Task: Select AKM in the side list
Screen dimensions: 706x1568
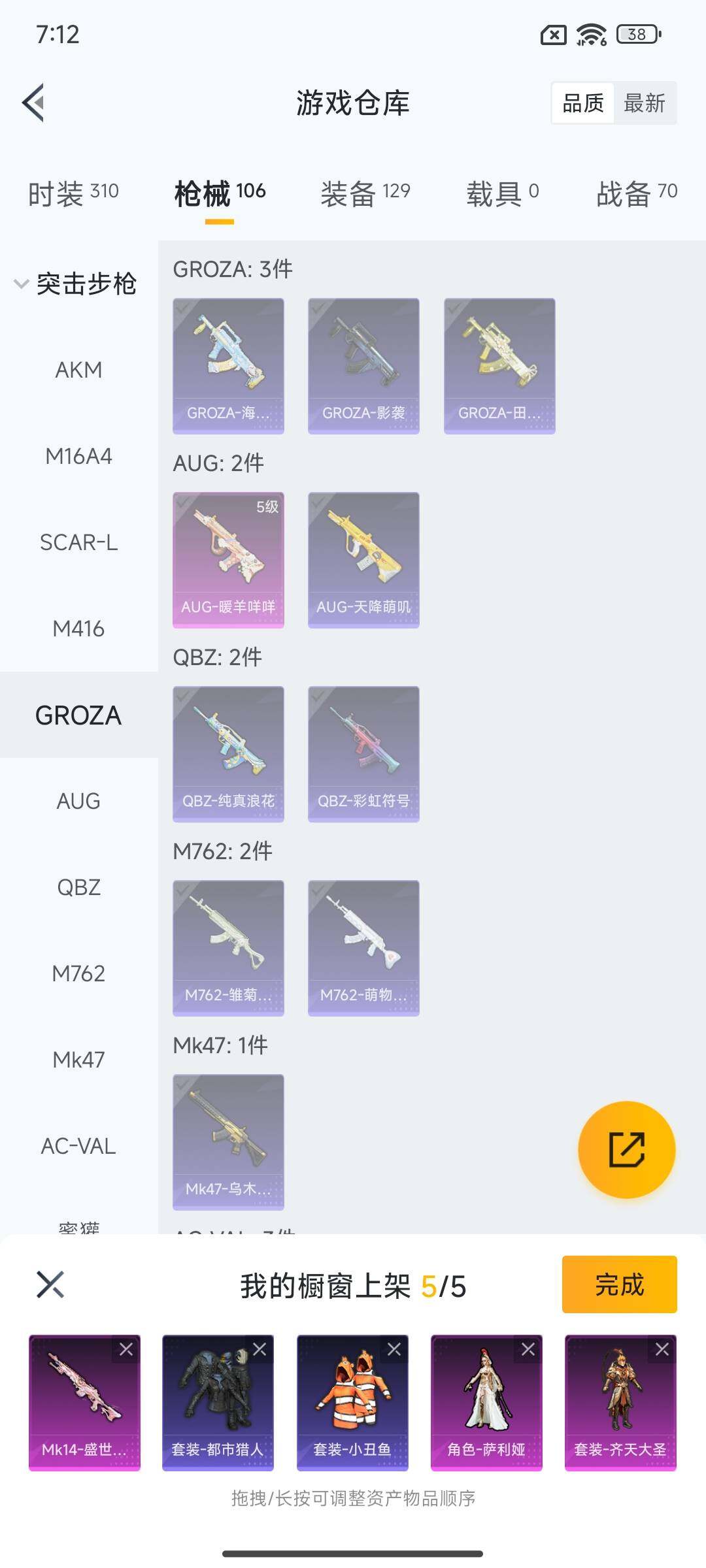Action: click(x=78, y=370)
